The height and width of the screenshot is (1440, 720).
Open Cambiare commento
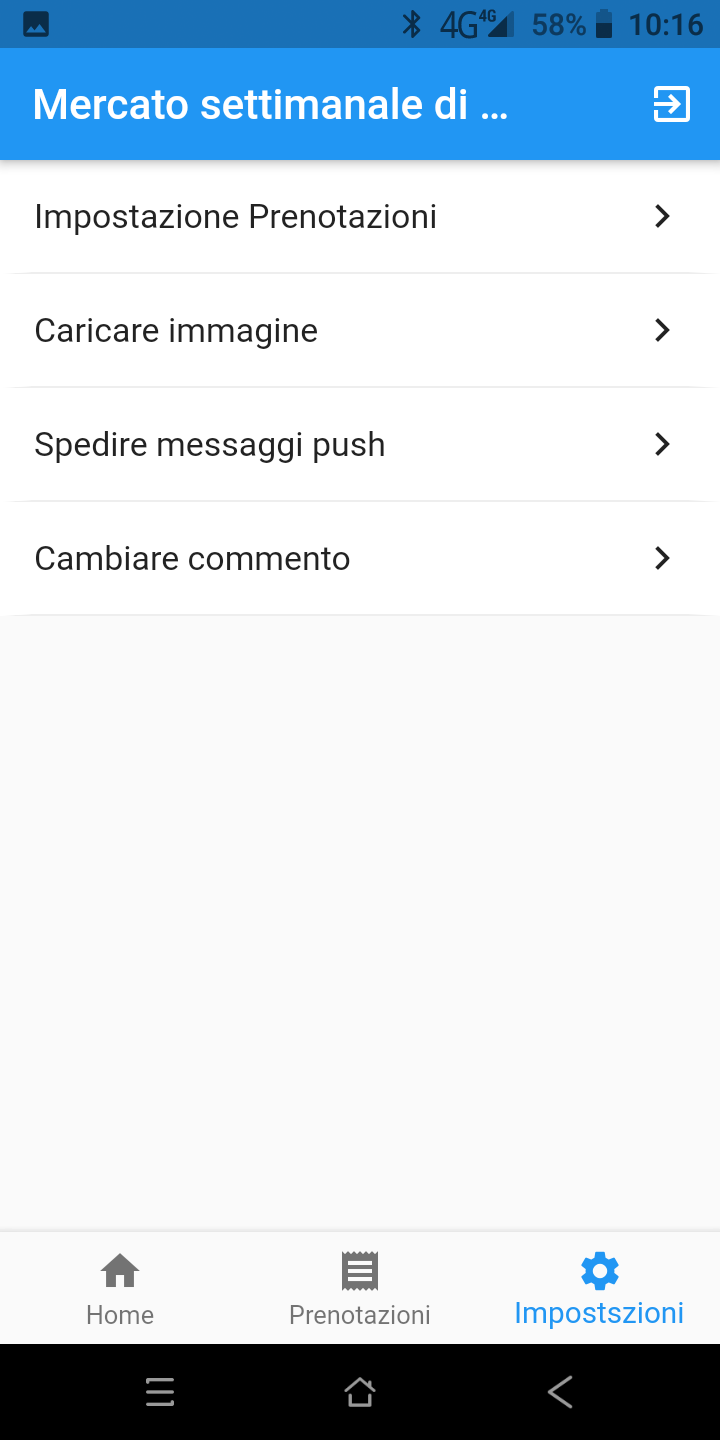pyautogui.click(x=360, y=559)
